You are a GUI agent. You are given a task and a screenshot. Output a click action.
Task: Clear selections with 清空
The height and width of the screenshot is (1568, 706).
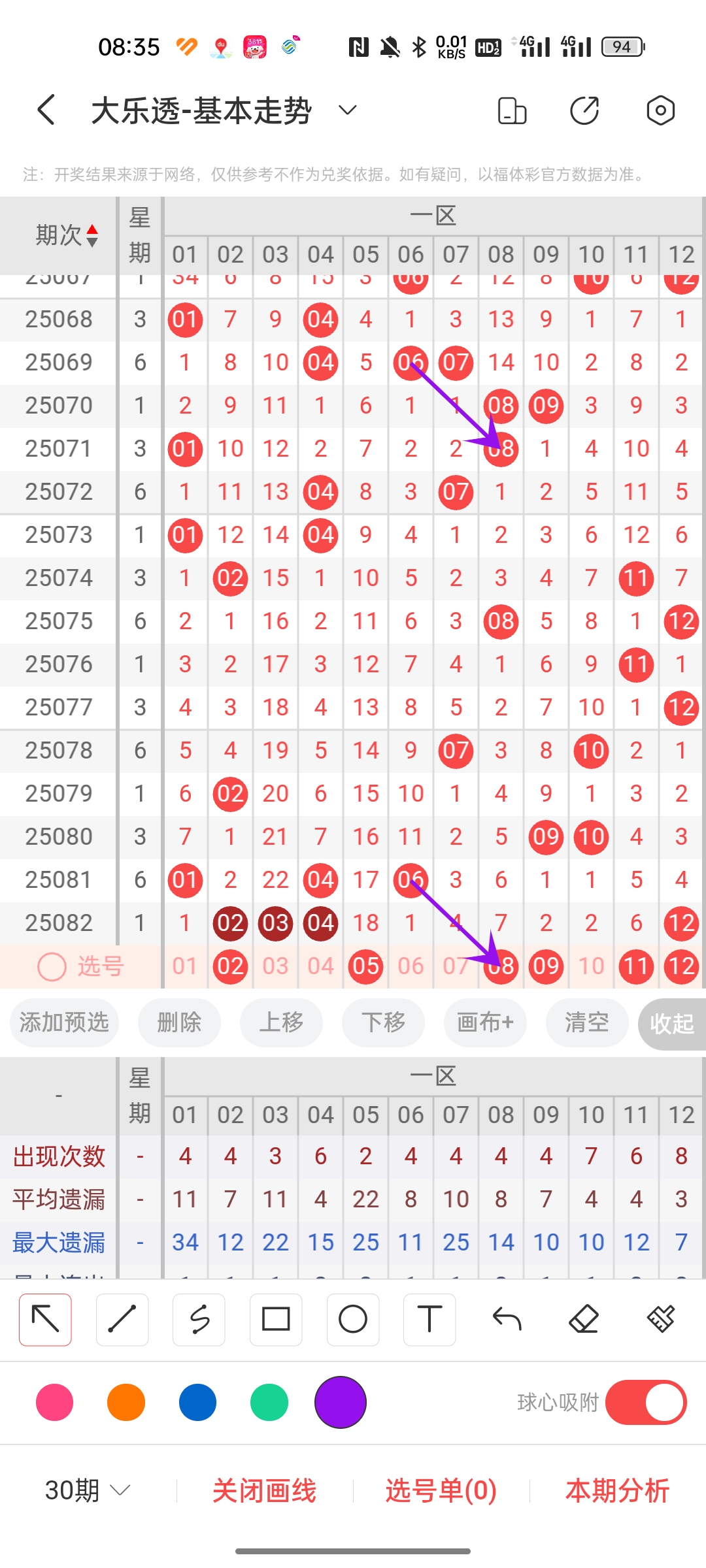tap(587, 1022)
